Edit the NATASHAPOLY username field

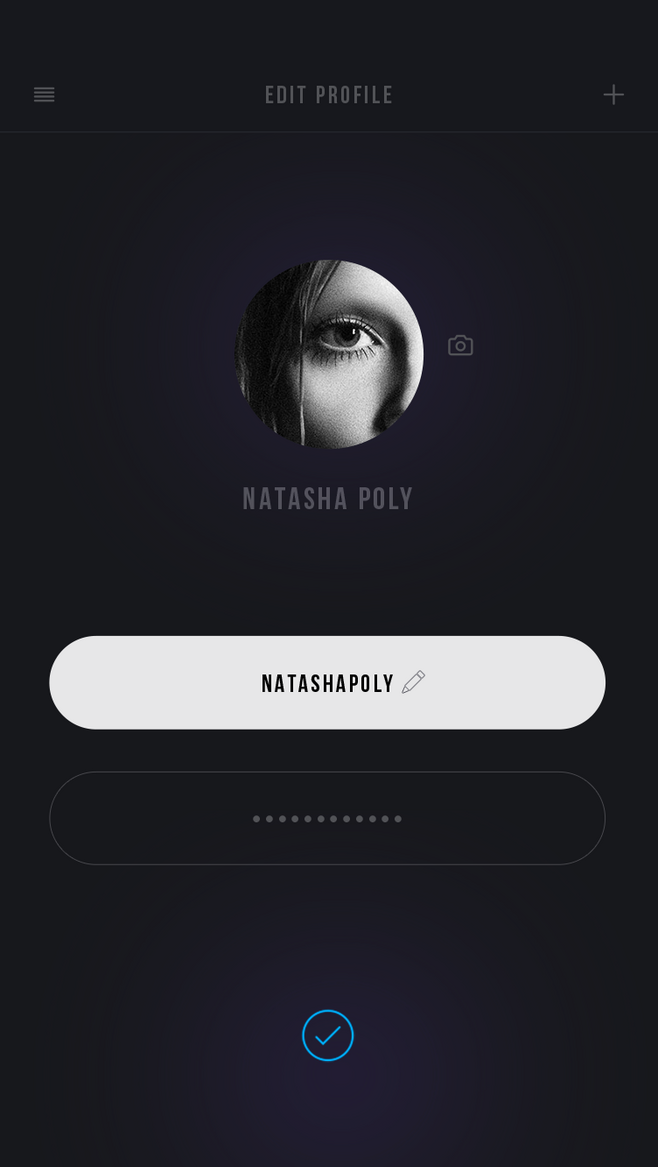328,682
